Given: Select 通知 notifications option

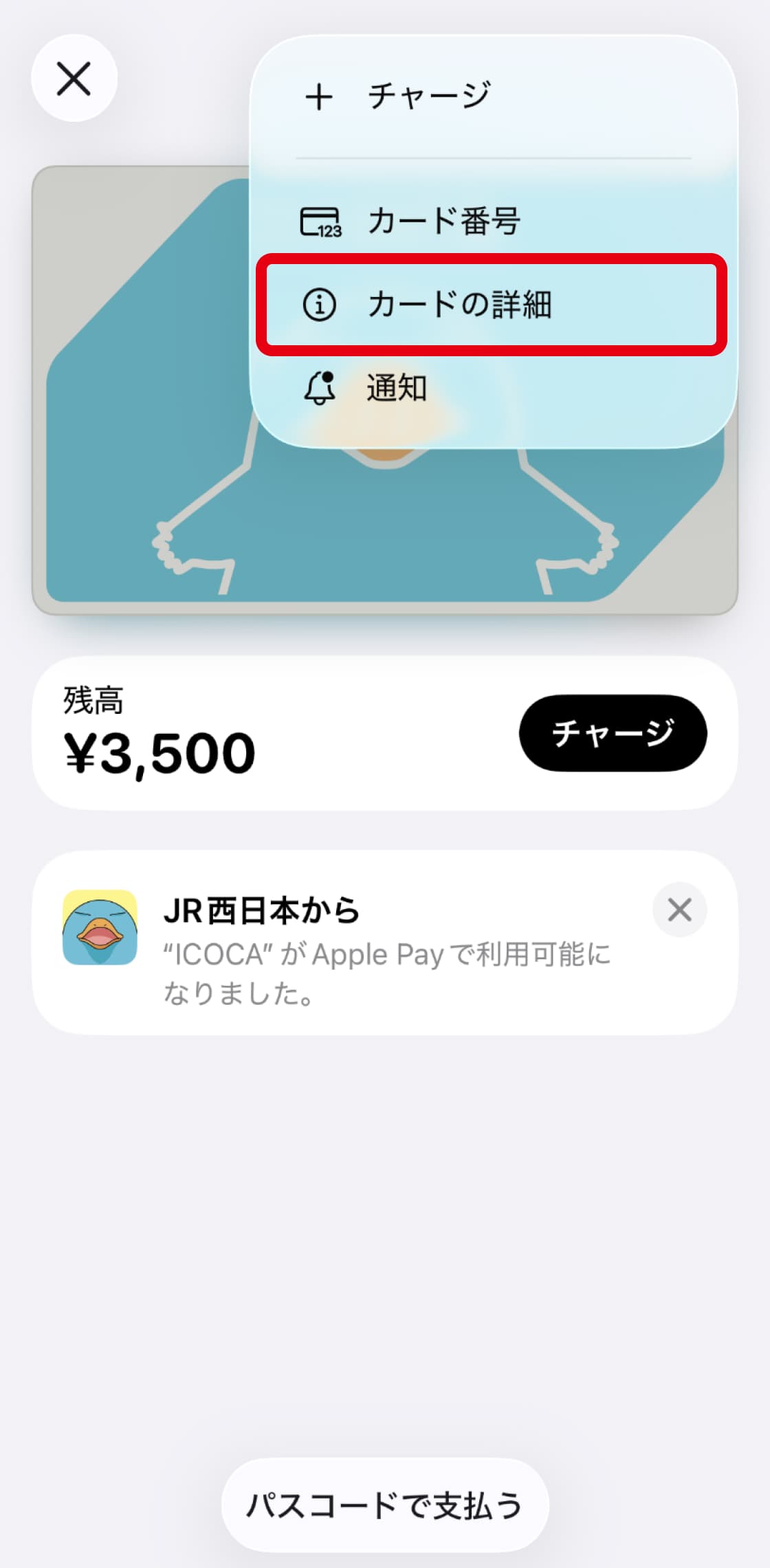Looking at the screenshot, I should point(396,389).
